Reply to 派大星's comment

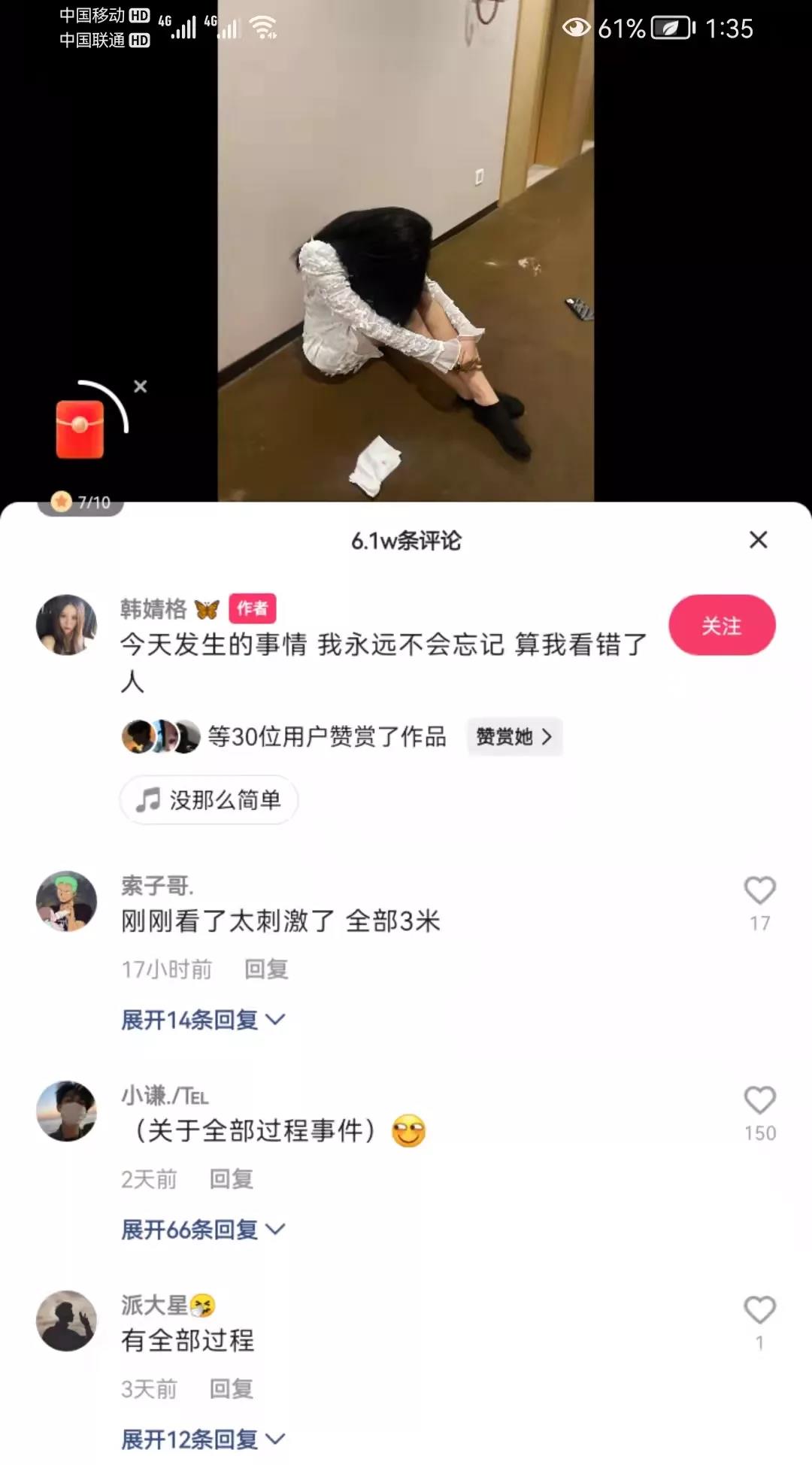[x=231, y=1389]
